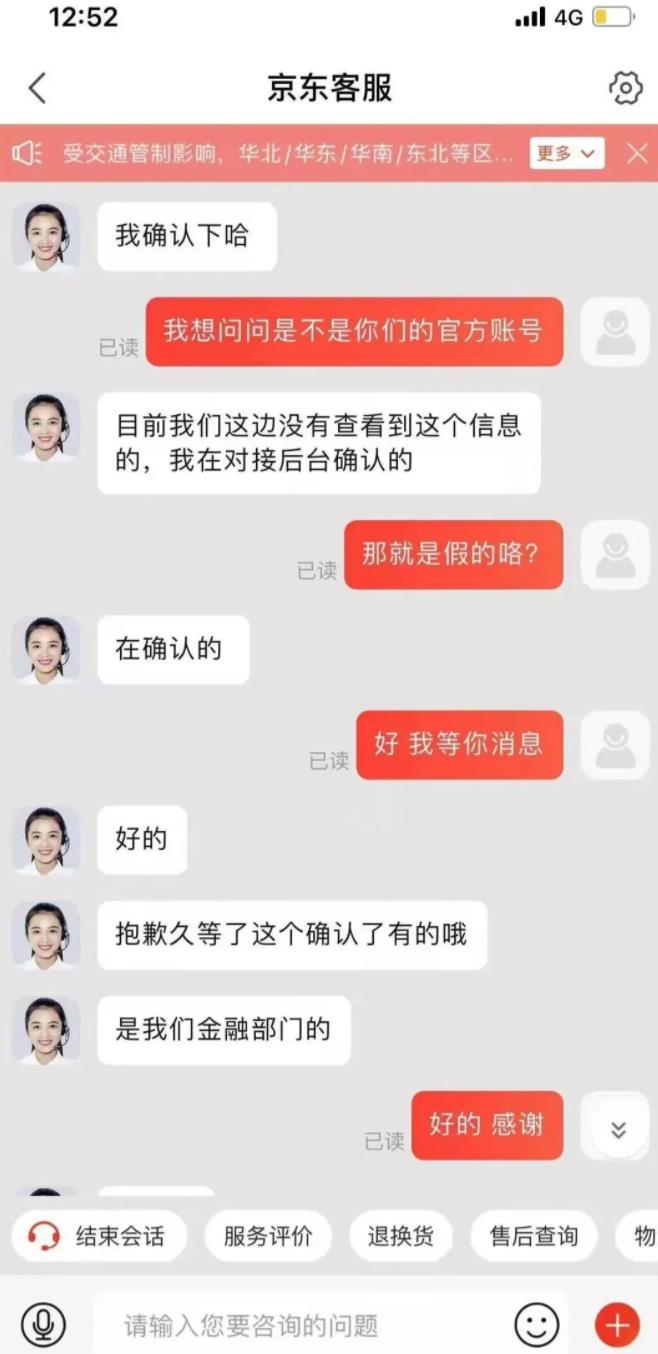Open the settings gear icon

pyautogui.click(x=625, y=88)
